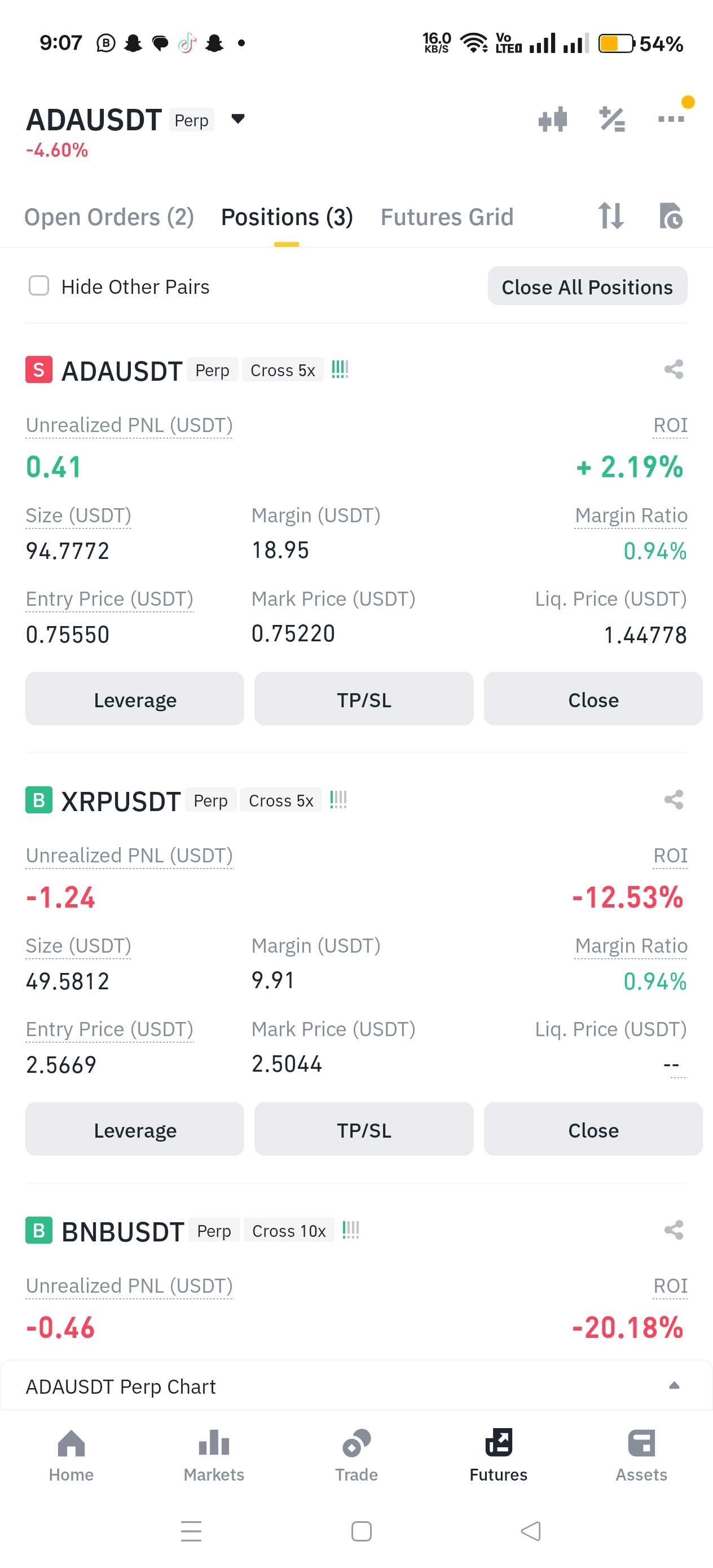713x1568 pixels.
Task: Close the ADAUSDT position
Action: pos(592,699)
